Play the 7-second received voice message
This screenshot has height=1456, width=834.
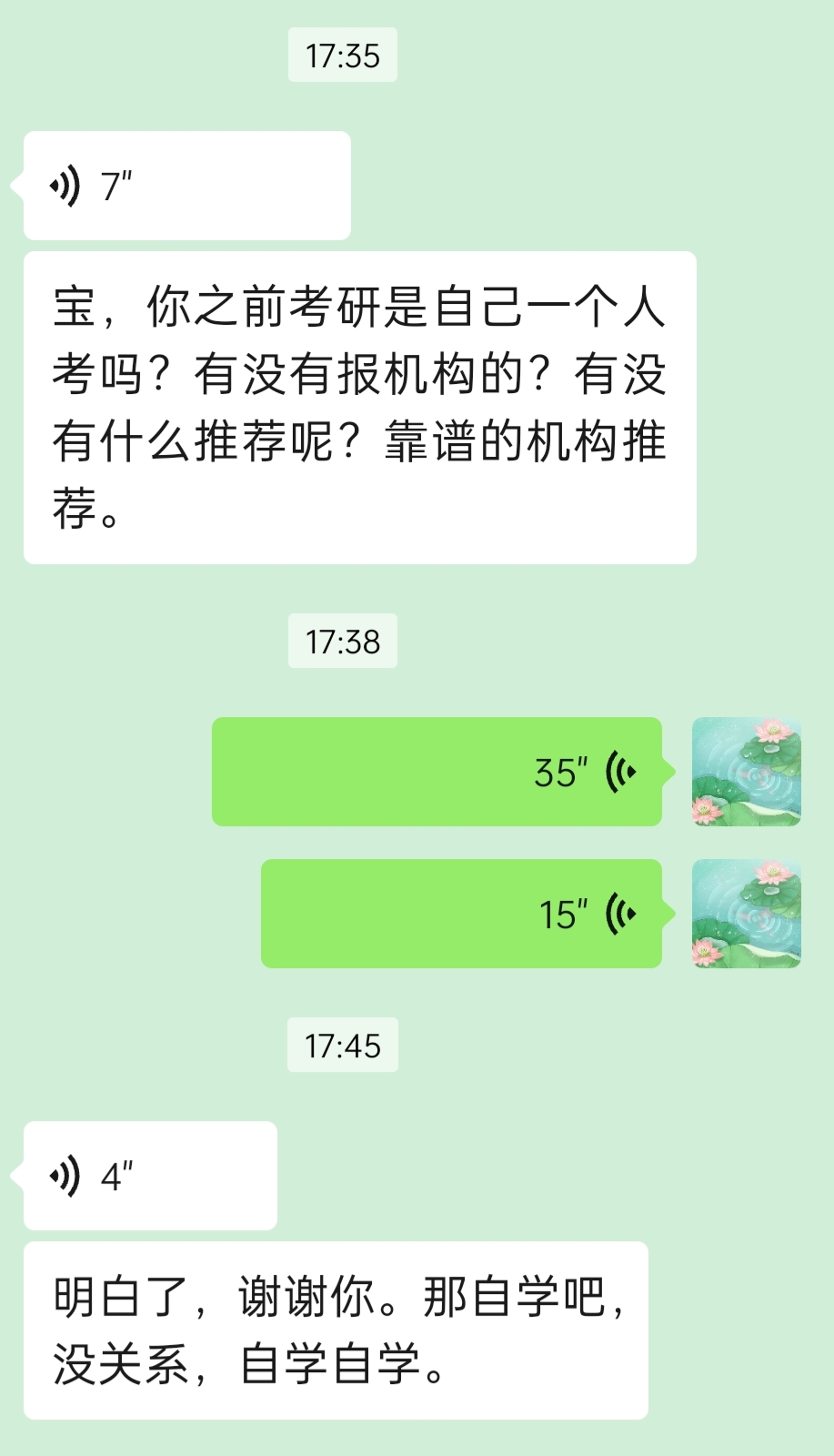tap(186, 186)
